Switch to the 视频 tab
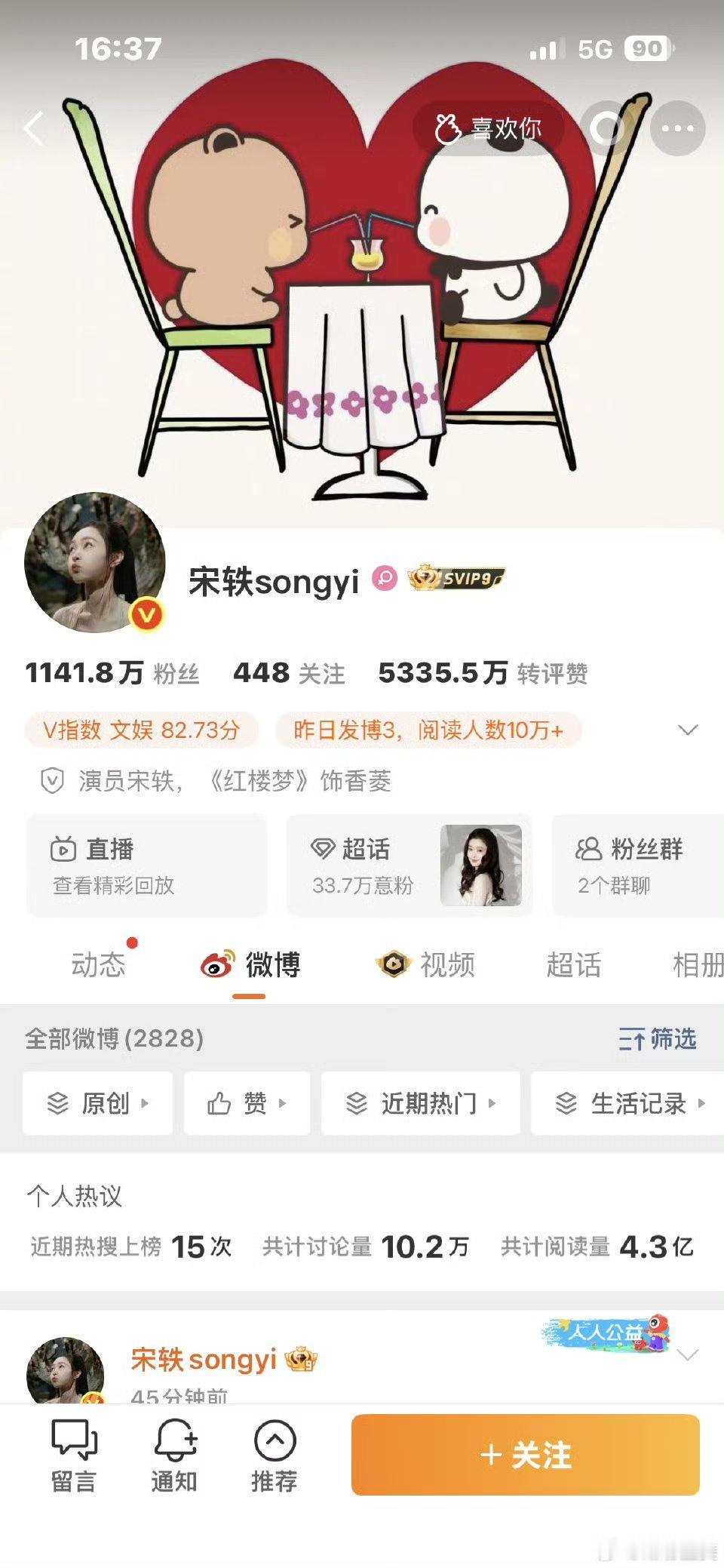 point(429,964)
